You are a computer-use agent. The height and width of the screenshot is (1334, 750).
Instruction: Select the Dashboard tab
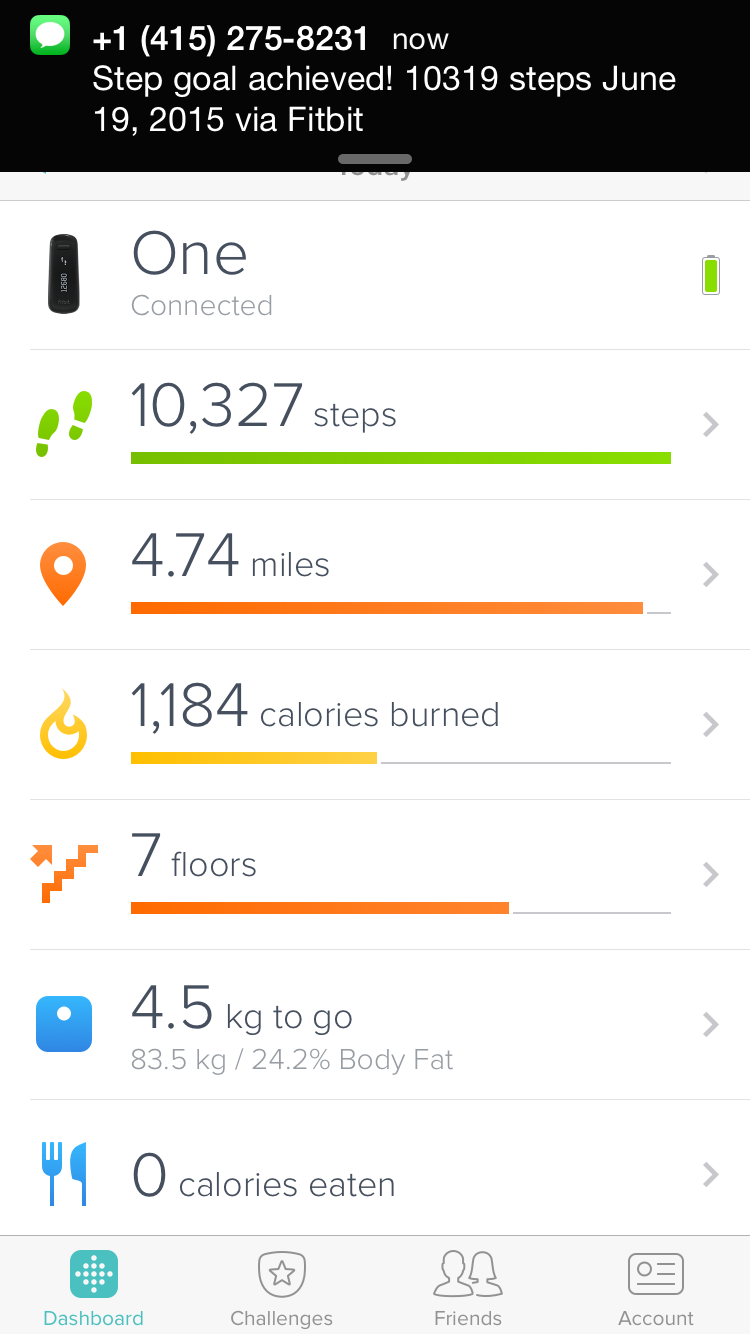click(x=94, y=1286)
